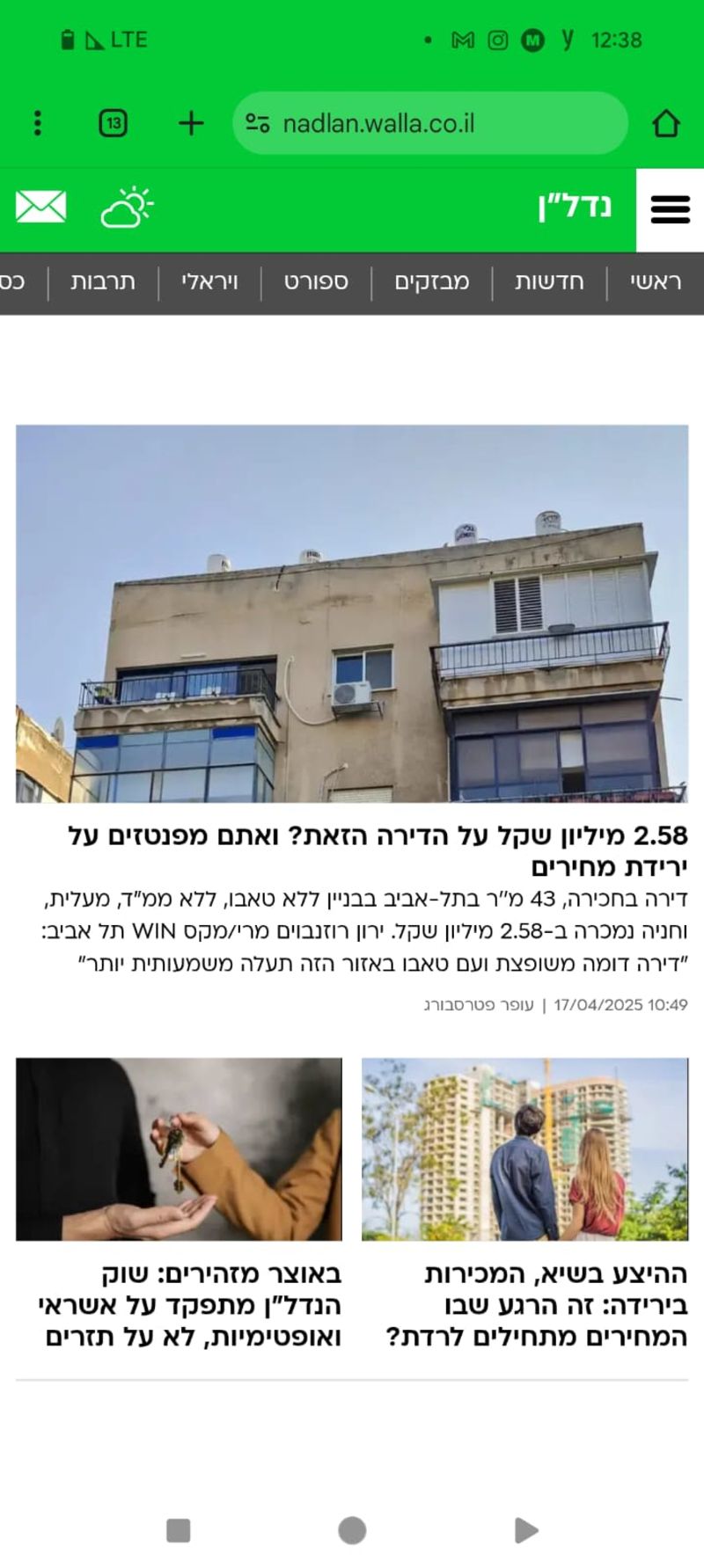Switch to the חדשות tab
Image resolution: width=704 pixels, height=1568 pixels.
549,282
